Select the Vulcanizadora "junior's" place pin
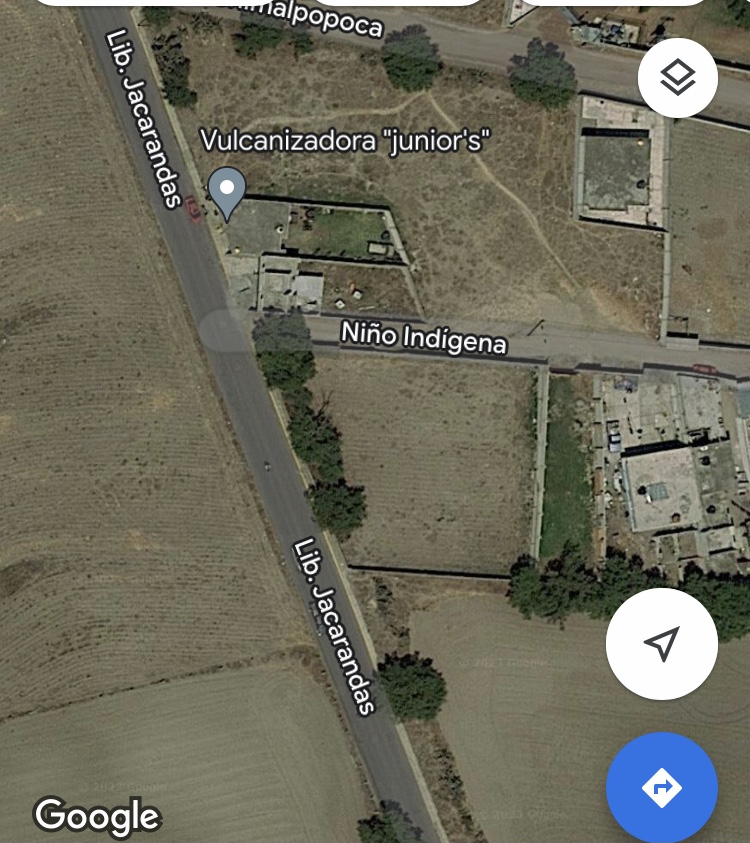Viewport: 750px width, 843px height. (227, 190)
